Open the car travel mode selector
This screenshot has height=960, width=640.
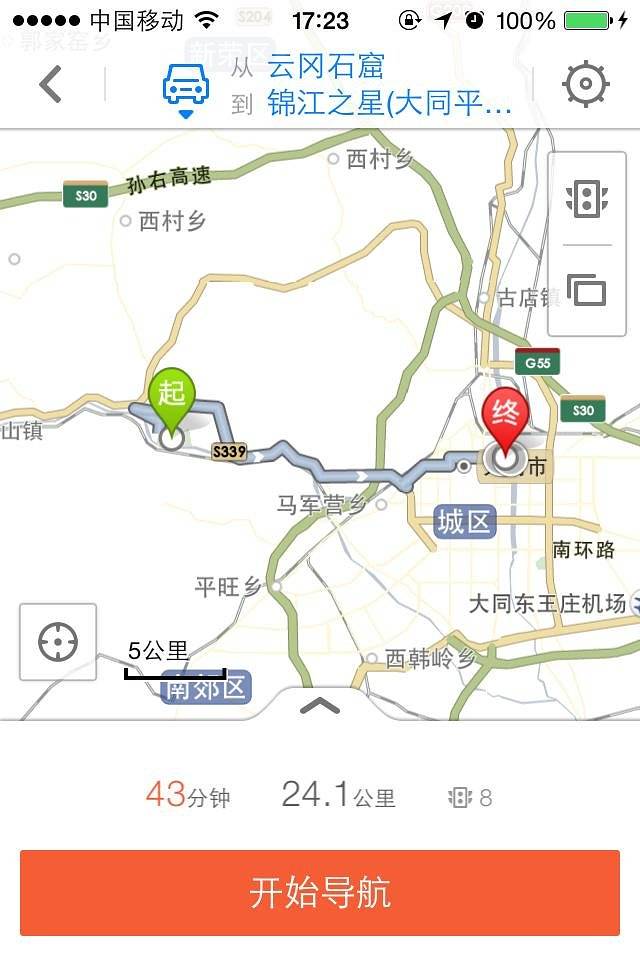[186, 88]
